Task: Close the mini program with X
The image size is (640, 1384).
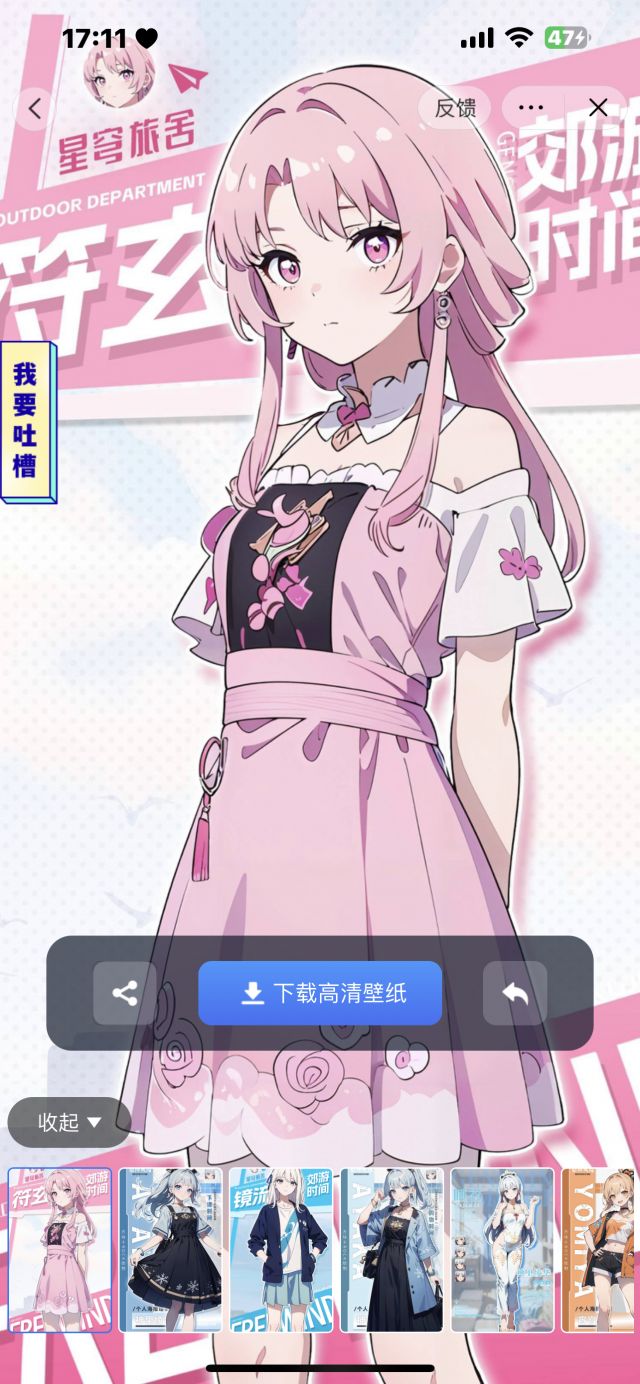Action: [x=598, y=108]
